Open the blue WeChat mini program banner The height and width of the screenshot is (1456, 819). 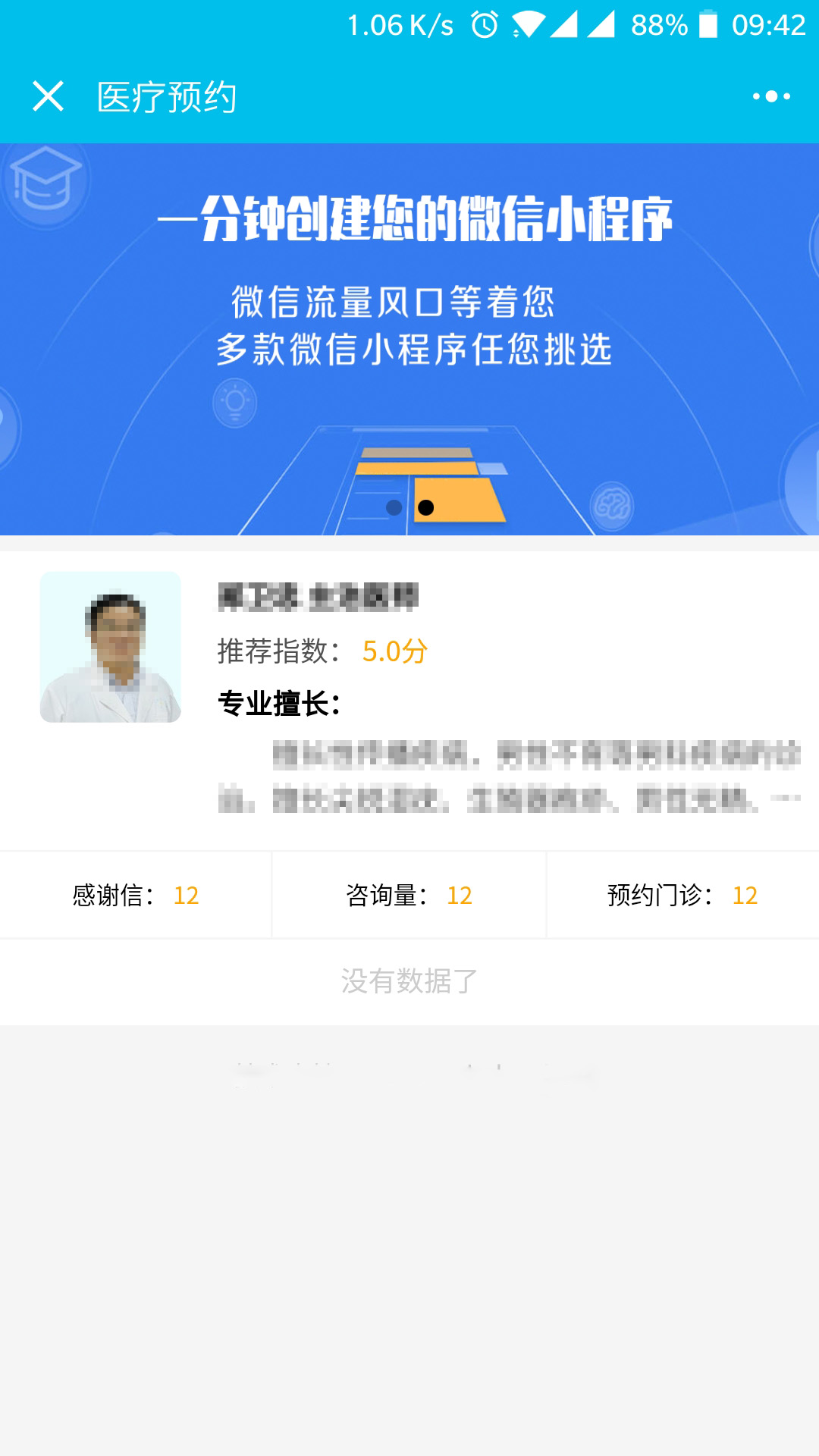click(x=409, y=318)
